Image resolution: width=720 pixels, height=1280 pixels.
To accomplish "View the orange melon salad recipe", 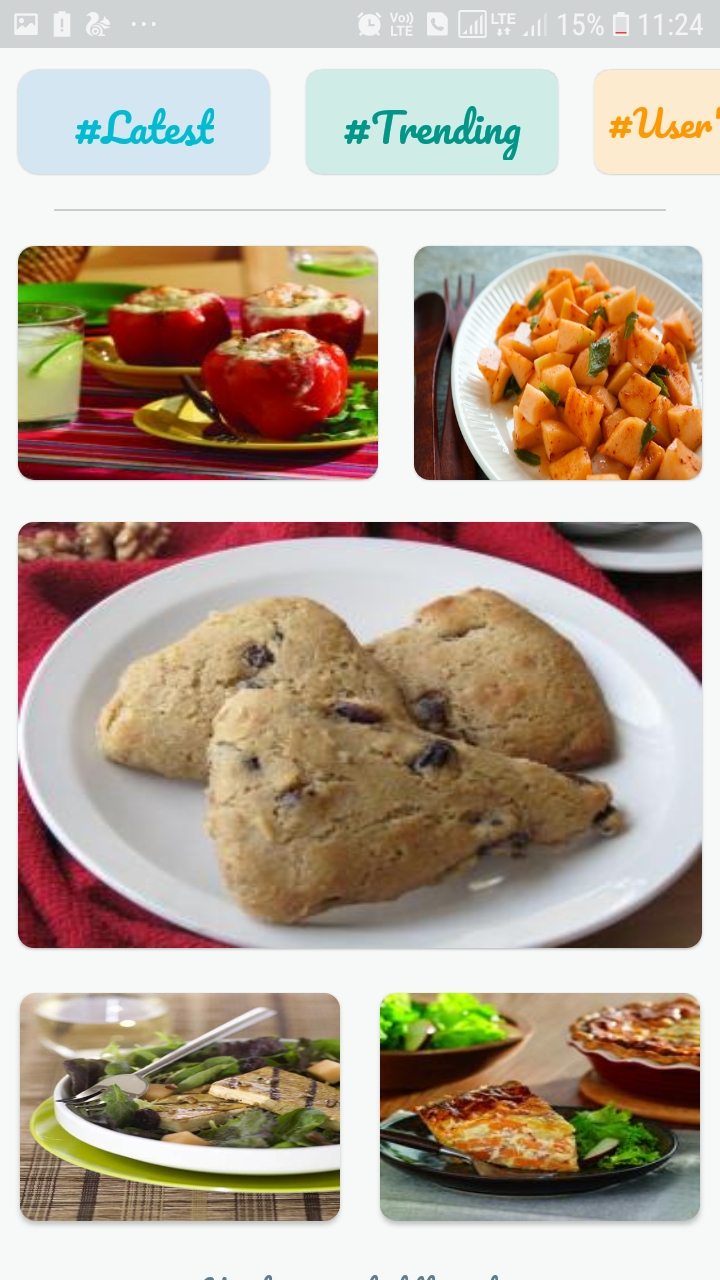I will tap(558, 363).
